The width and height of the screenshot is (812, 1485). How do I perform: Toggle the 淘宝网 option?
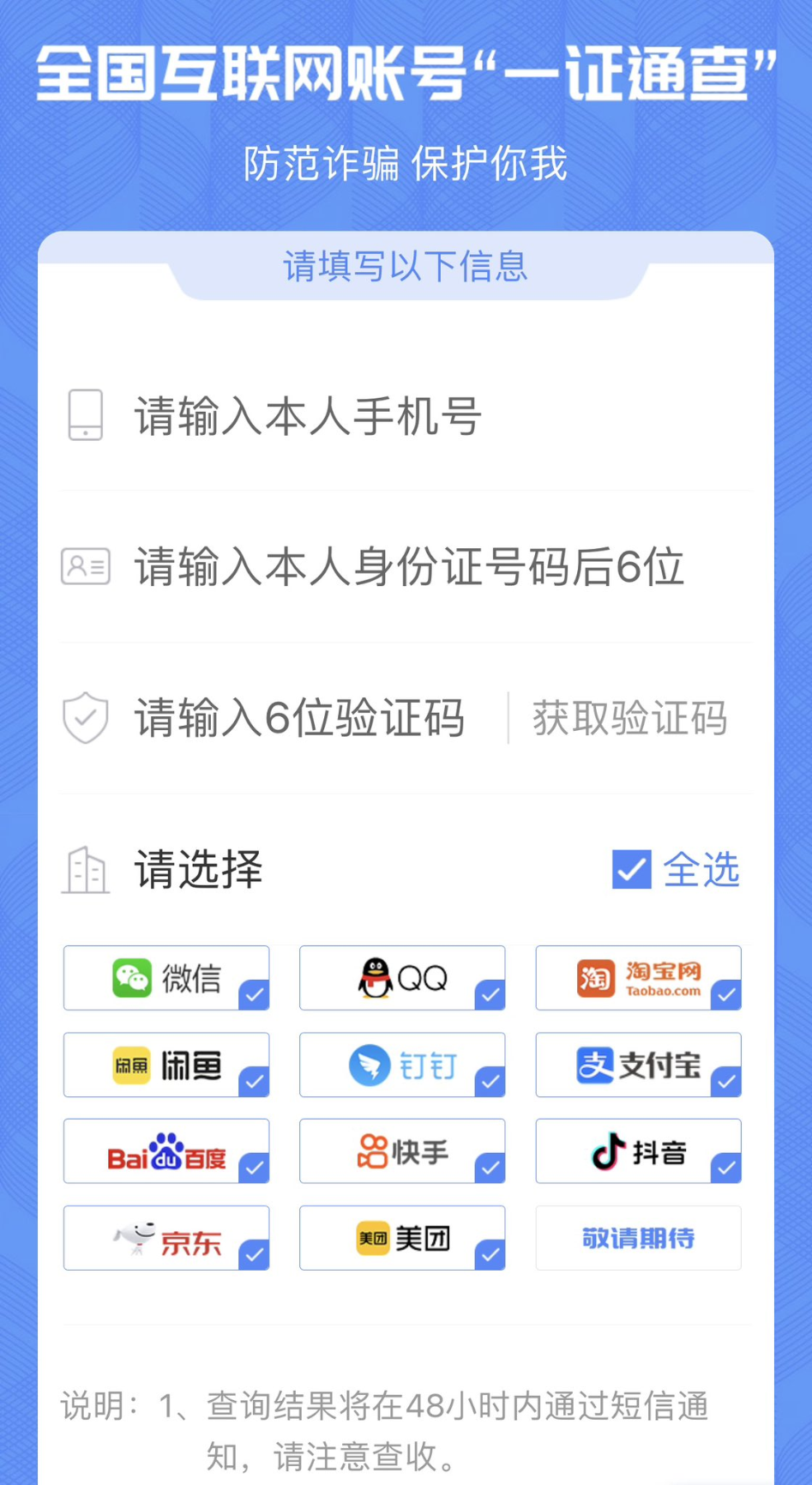pos(639,978)
